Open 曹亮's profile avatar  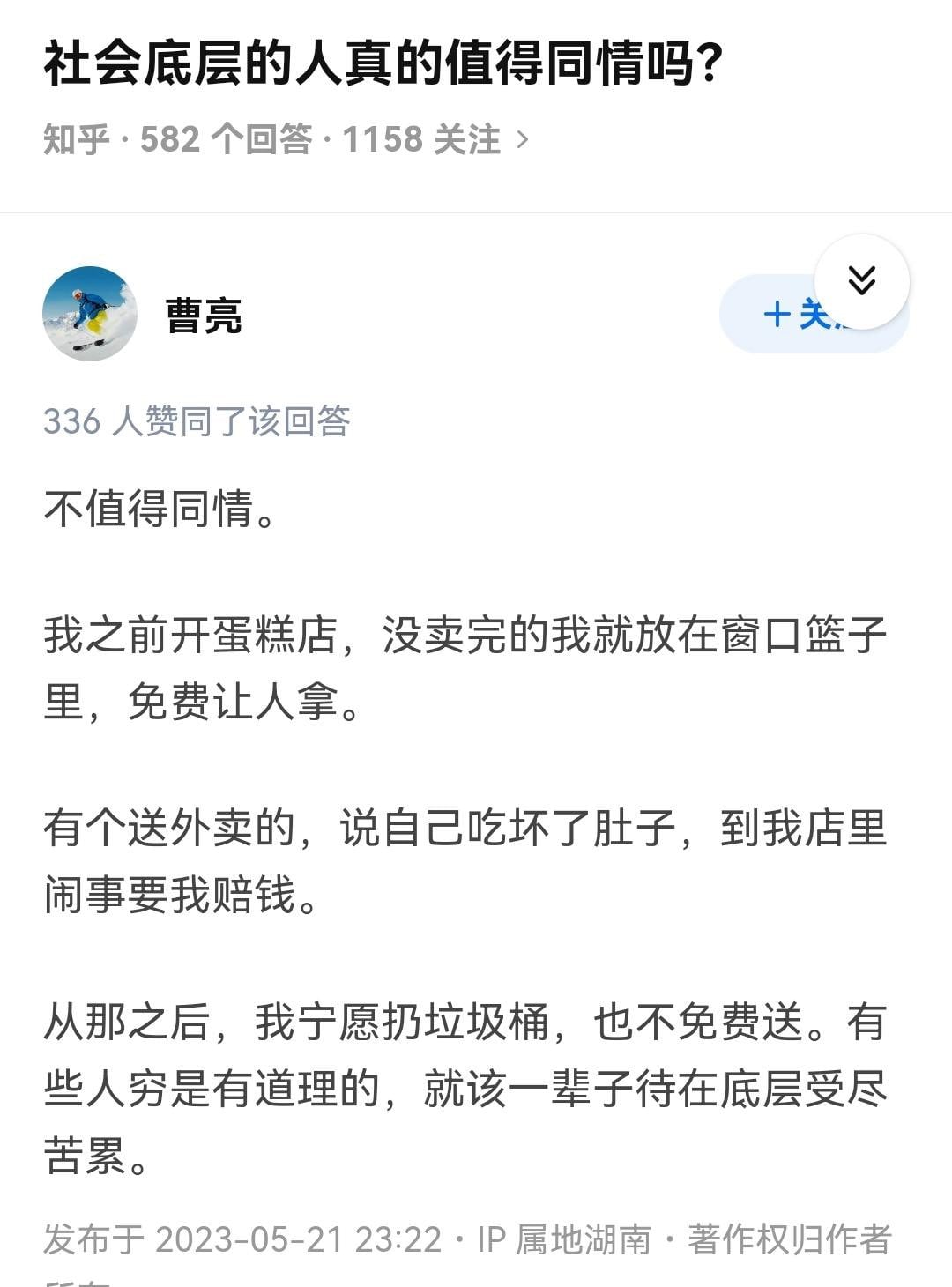click(90, 314)
